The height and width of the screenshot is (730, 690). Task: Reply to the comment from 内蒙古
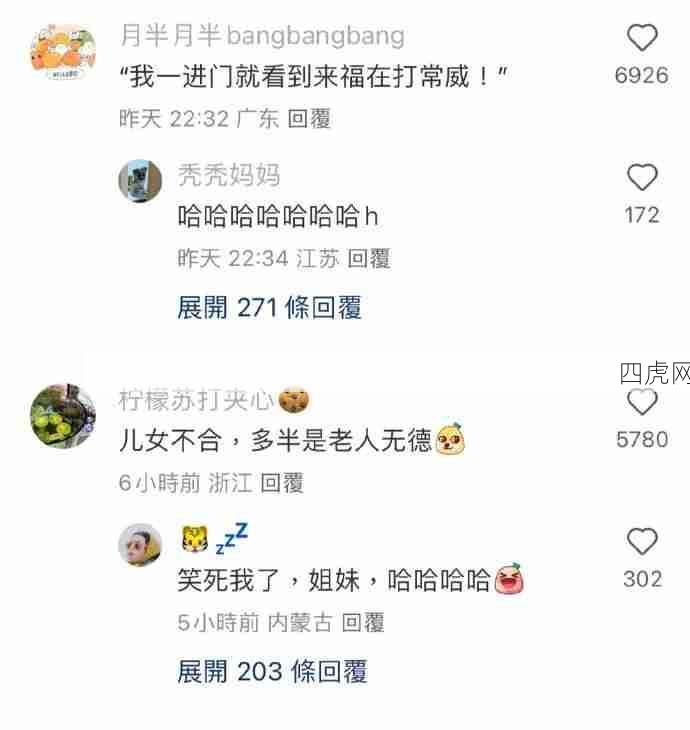[x=363, y=623]
